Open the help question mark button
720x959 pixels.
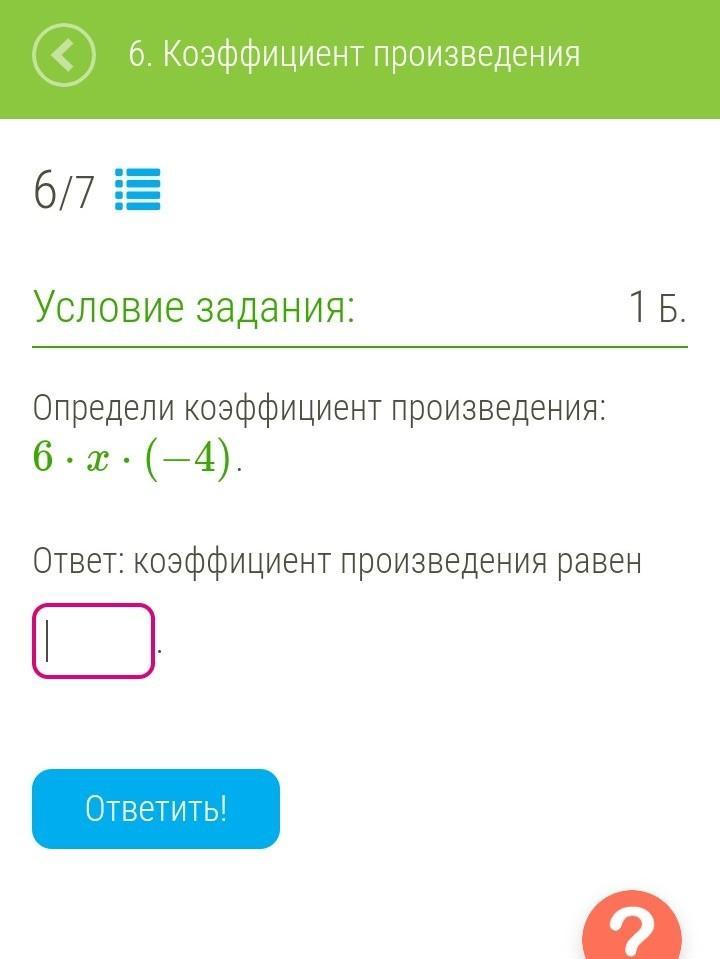634,928
